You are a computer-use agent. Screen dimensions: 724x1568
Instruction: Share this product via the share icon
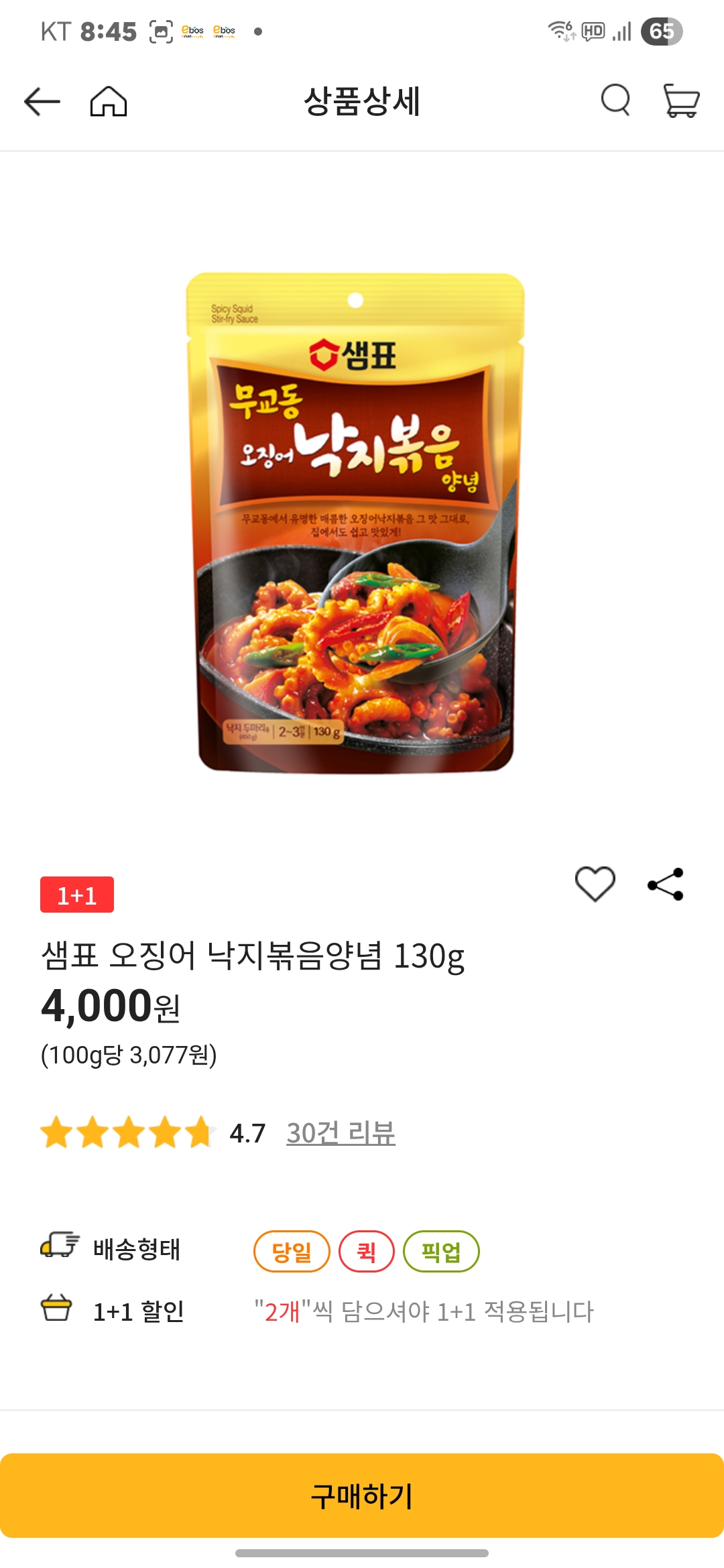(x=664, y=883)
